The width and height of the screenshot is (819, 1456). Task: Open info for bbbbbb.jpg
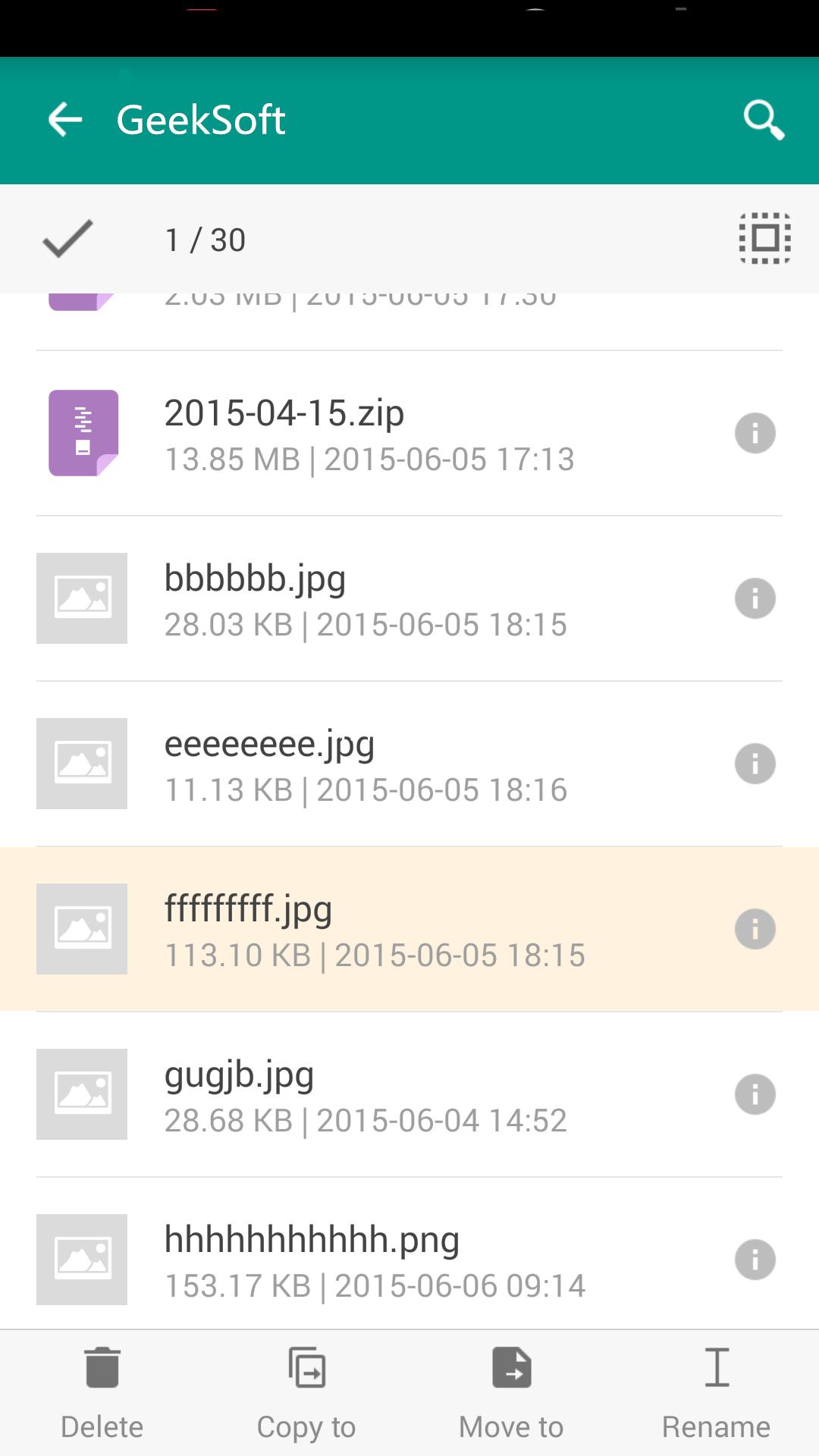[x=755, y=598]
